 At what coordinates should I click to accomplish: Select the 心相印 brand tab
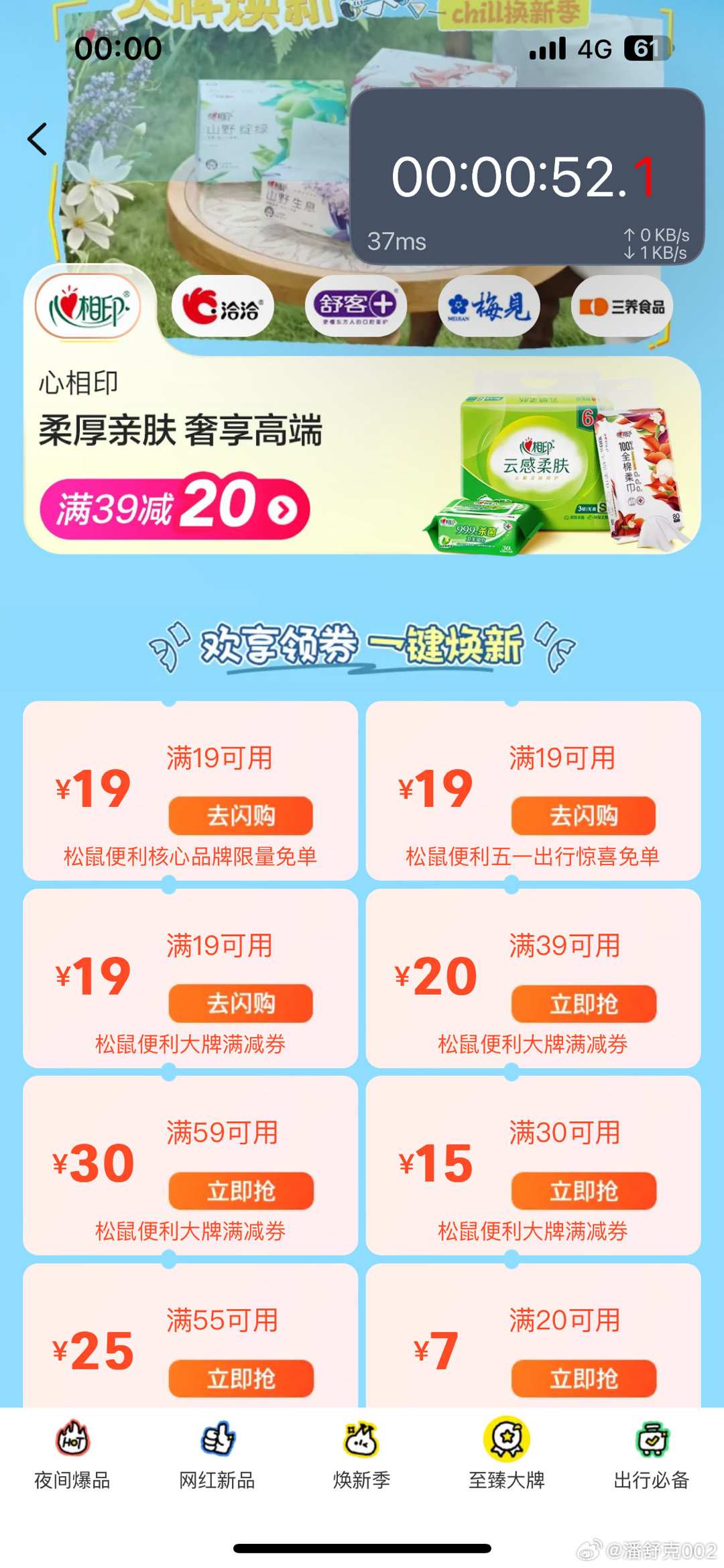click(88, 308)
